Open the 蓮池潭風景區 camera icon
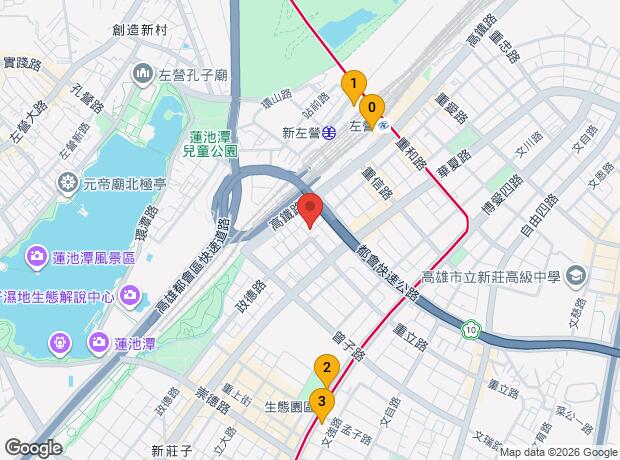 37,258
